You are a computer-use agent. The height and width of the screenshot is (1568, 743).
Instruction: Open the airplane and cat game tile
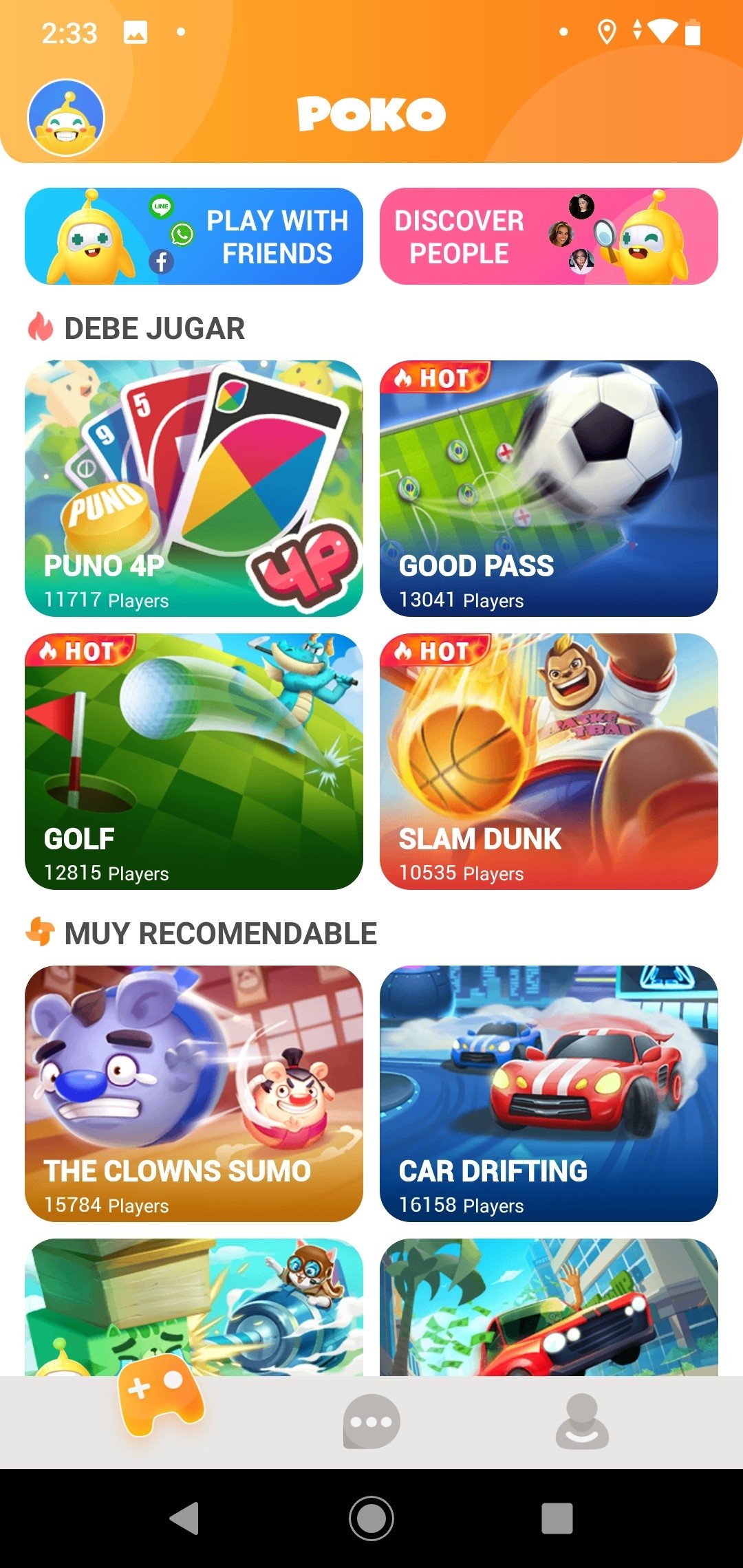tap(193, 1307)
